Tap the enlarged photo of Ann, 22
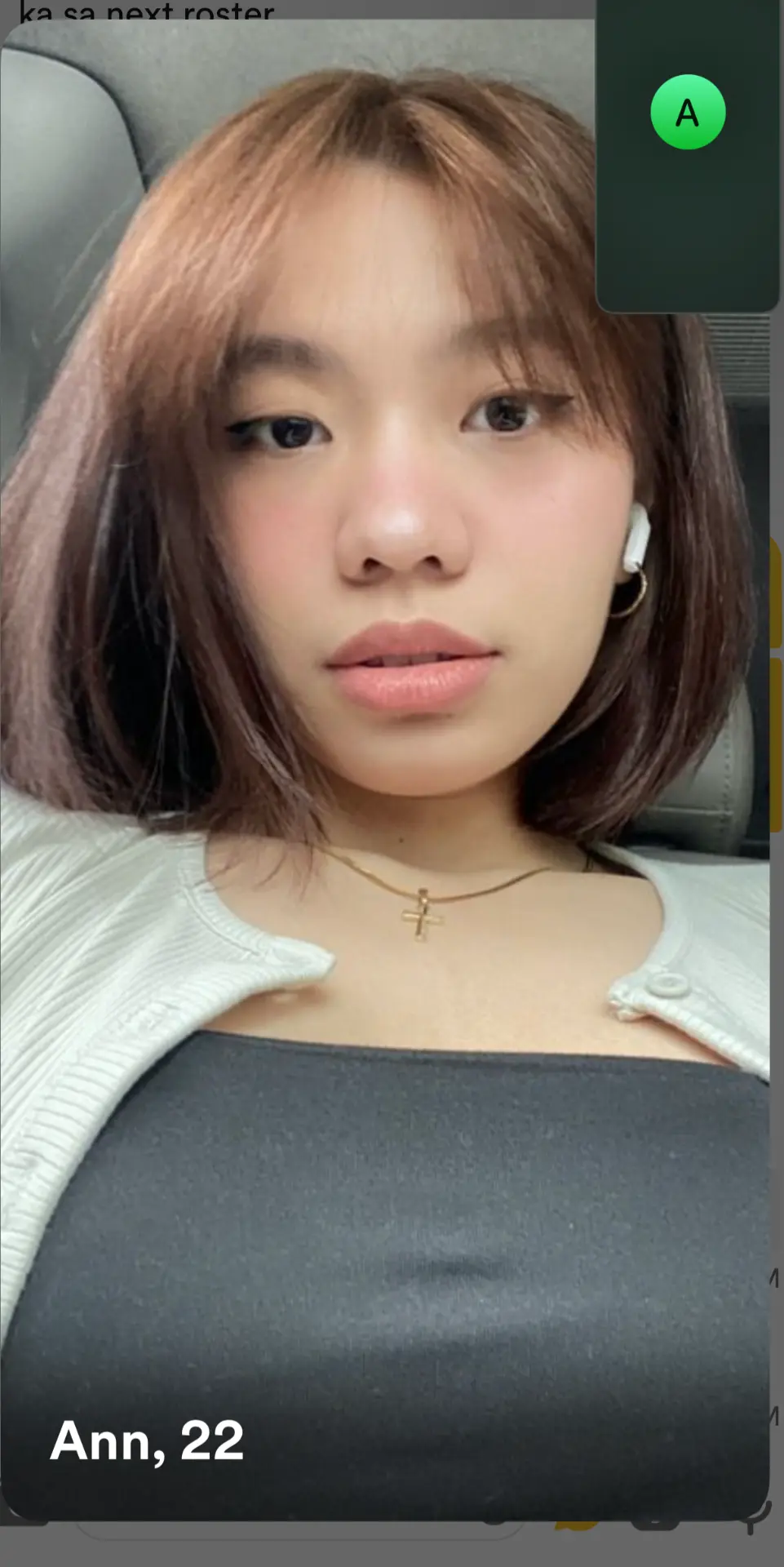The height and width of the screenshot is (1567, 784). click(384, 770)
